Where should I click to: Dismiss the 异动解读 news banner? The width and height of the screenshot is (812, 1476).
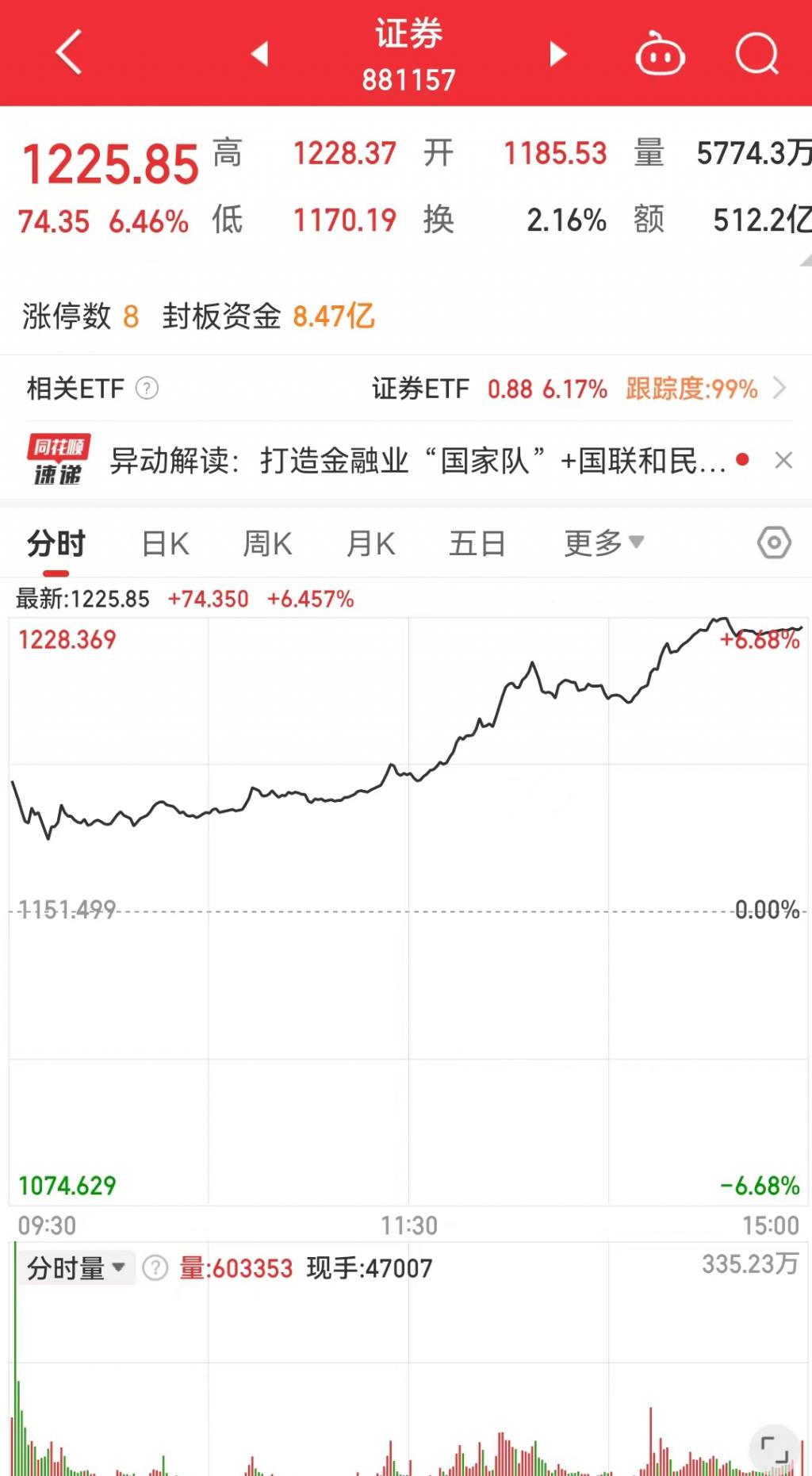pos(783,460)
